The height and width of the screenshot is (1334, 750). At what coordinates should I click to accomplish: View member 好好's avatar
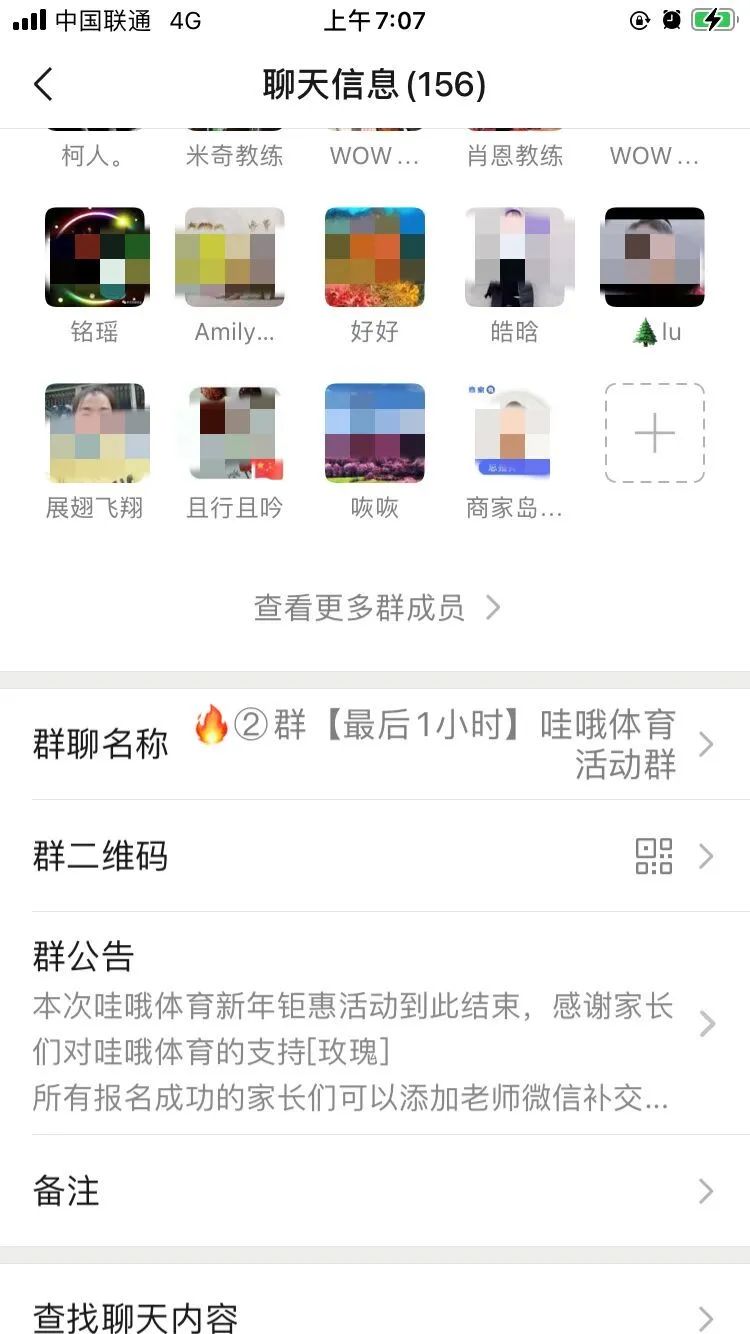click(374, 257)
